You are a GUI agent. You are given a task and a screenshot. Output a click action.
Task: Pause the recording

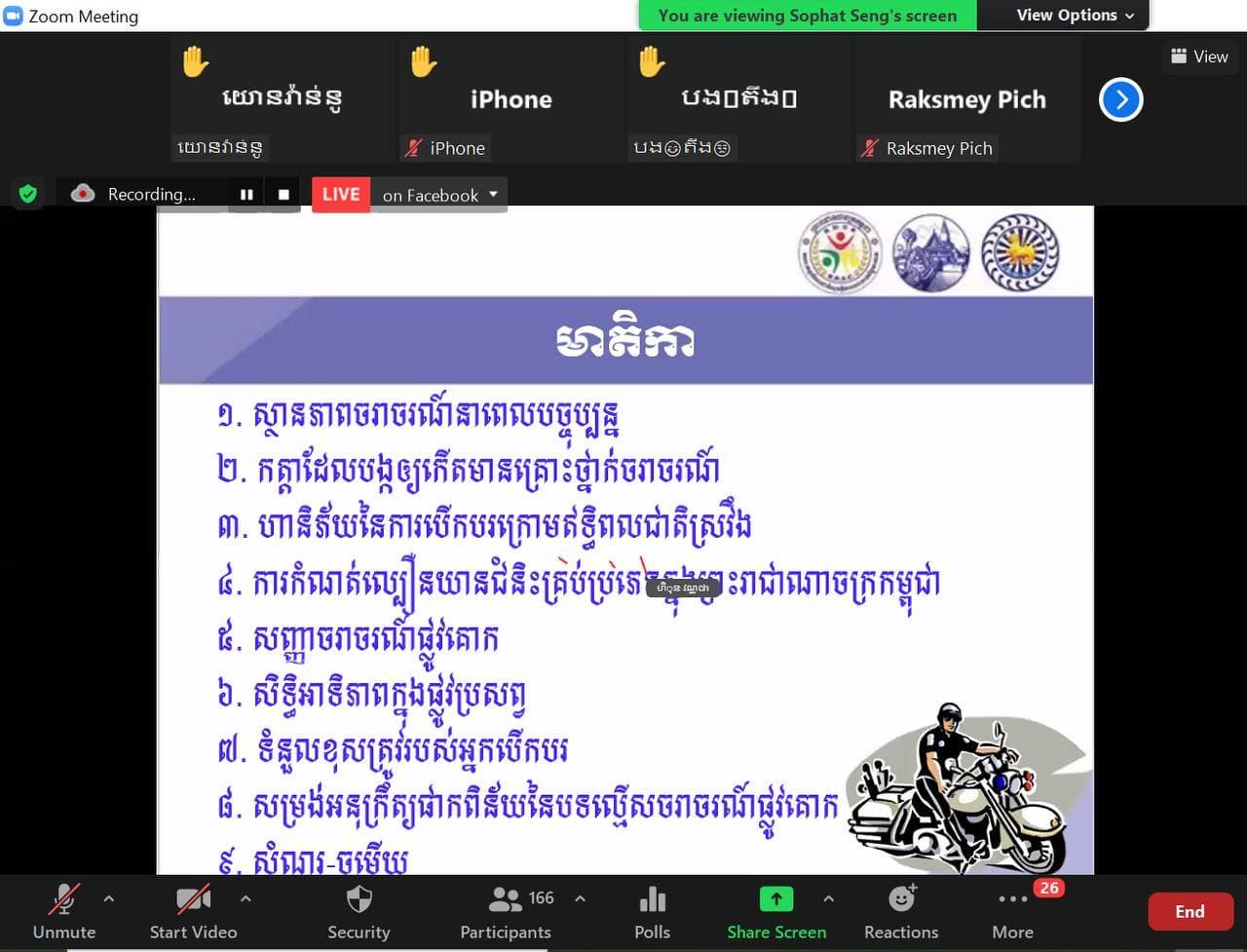pos(246,194)
